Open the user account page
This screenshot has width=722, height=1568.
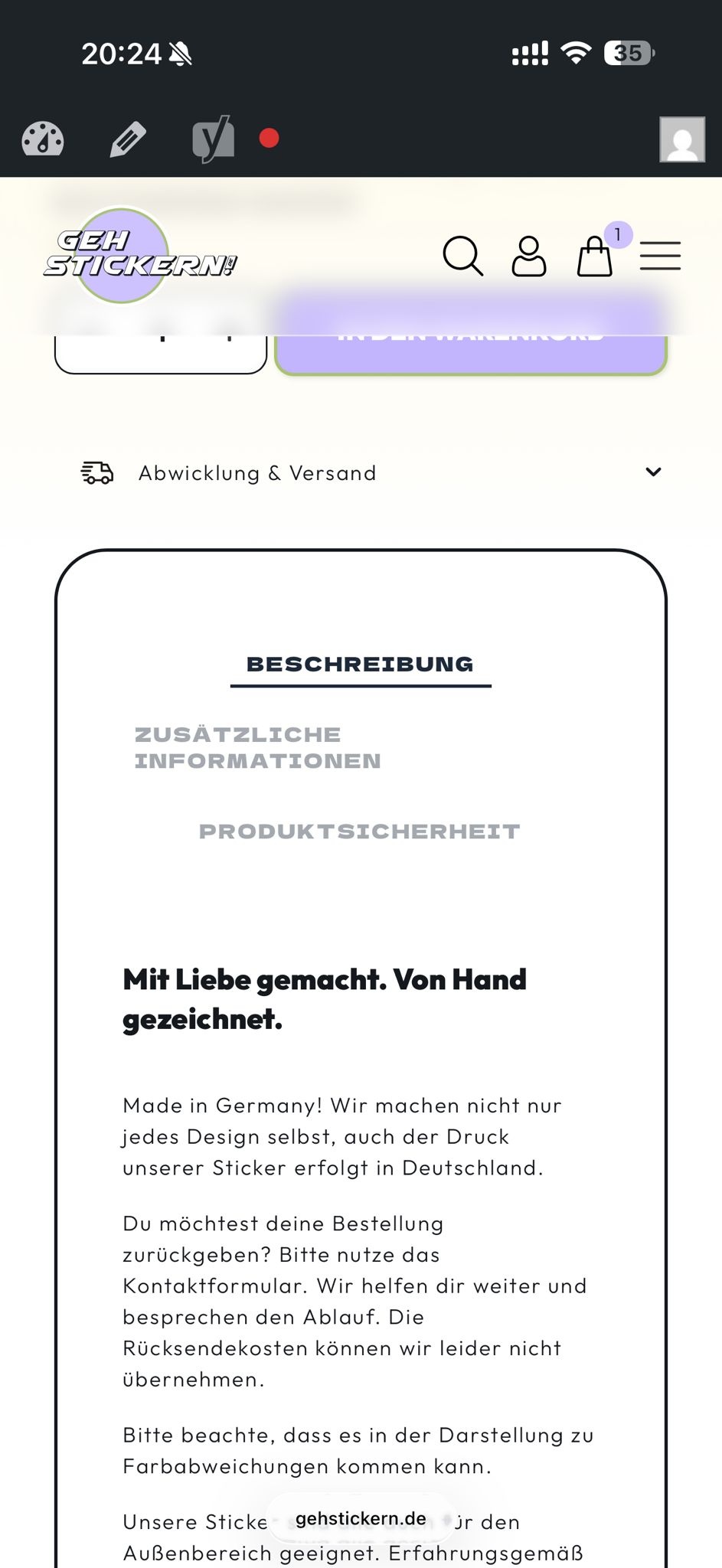(x=528, y=256)
